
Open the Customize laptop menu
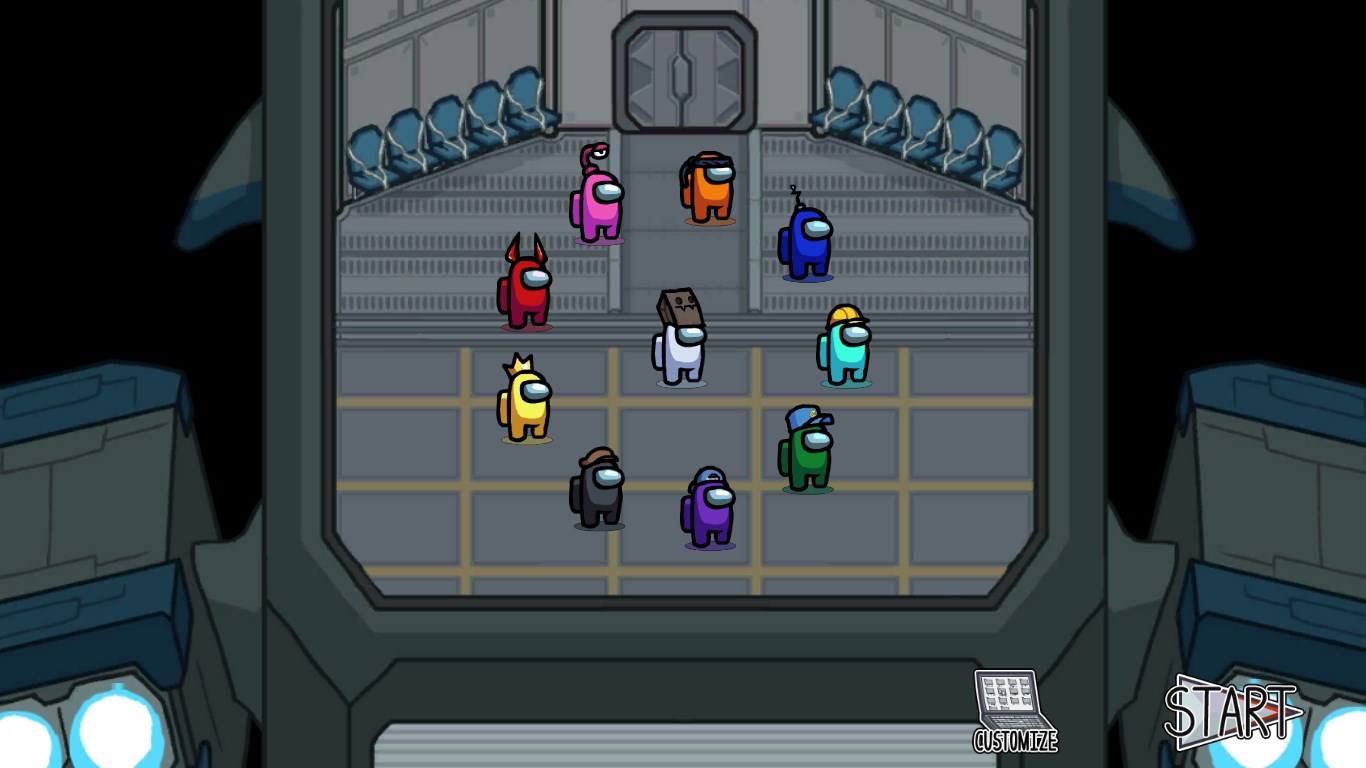pos(1014,711)
